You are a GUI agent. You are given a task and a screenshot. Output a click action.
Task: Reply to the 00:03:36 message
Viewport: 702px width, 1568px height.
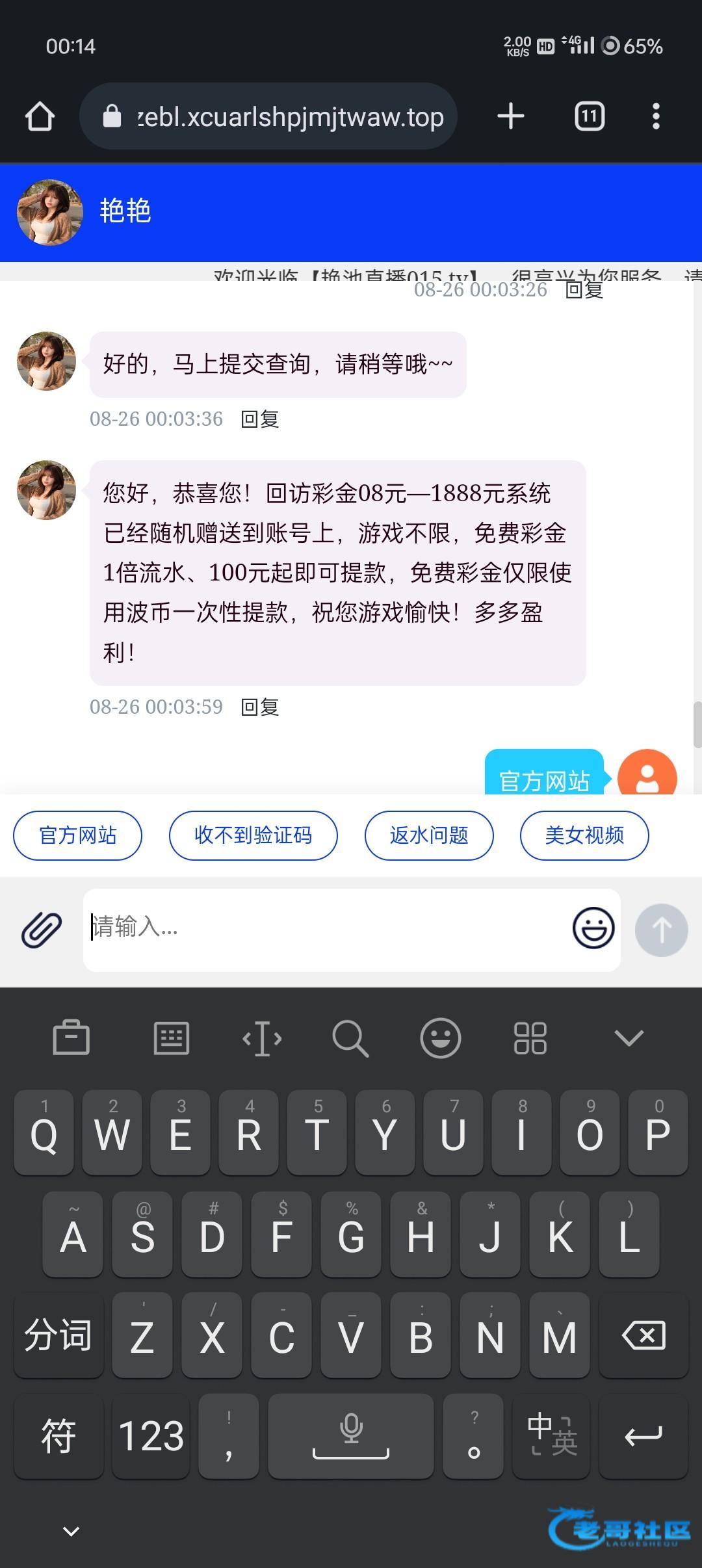coord(260,419)
